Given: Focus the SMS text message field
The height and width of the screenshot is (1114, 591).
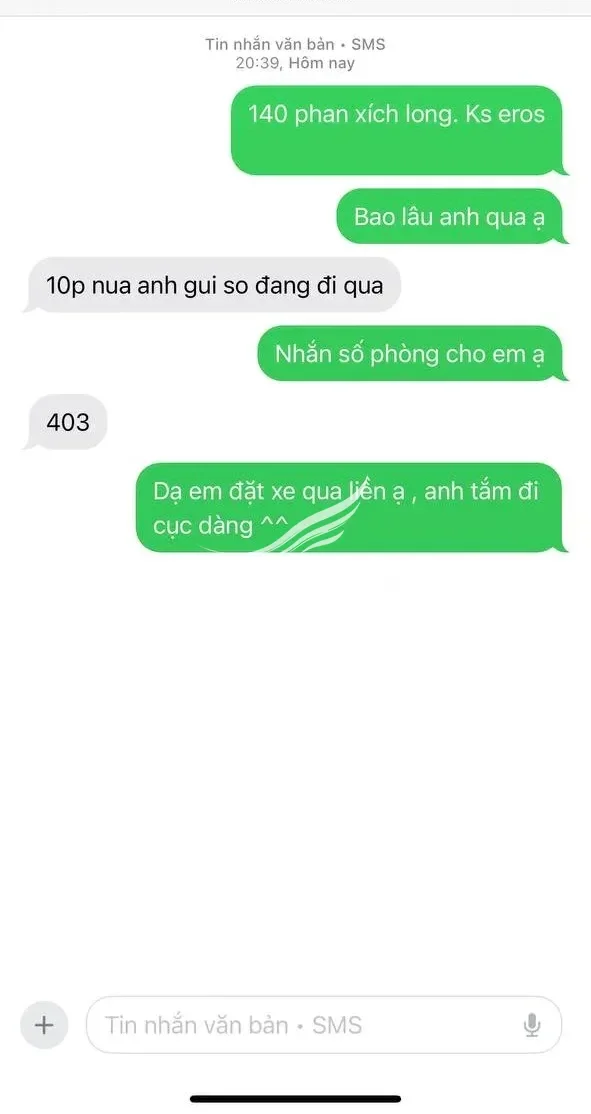Looking at the screenshot, I should (324, 1024).
